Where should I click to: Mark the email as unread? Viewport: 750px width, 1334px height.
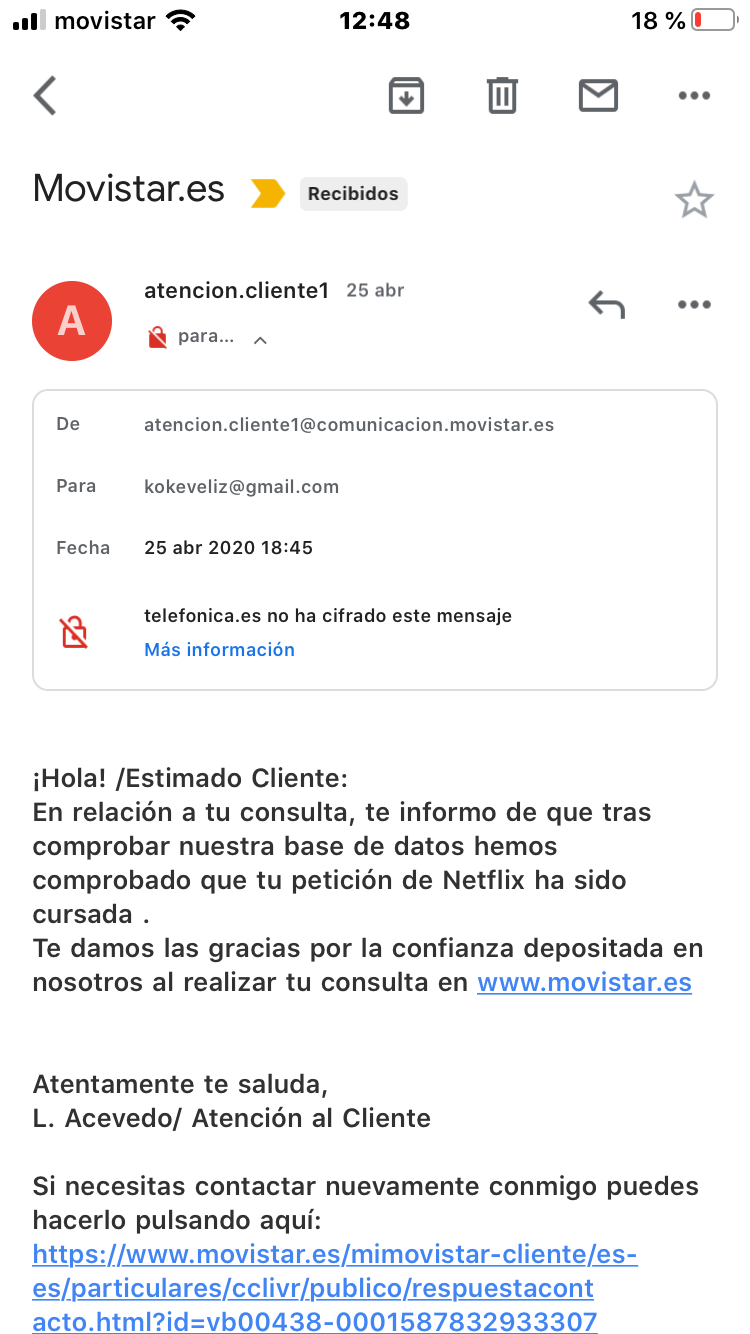coord(598,96)
